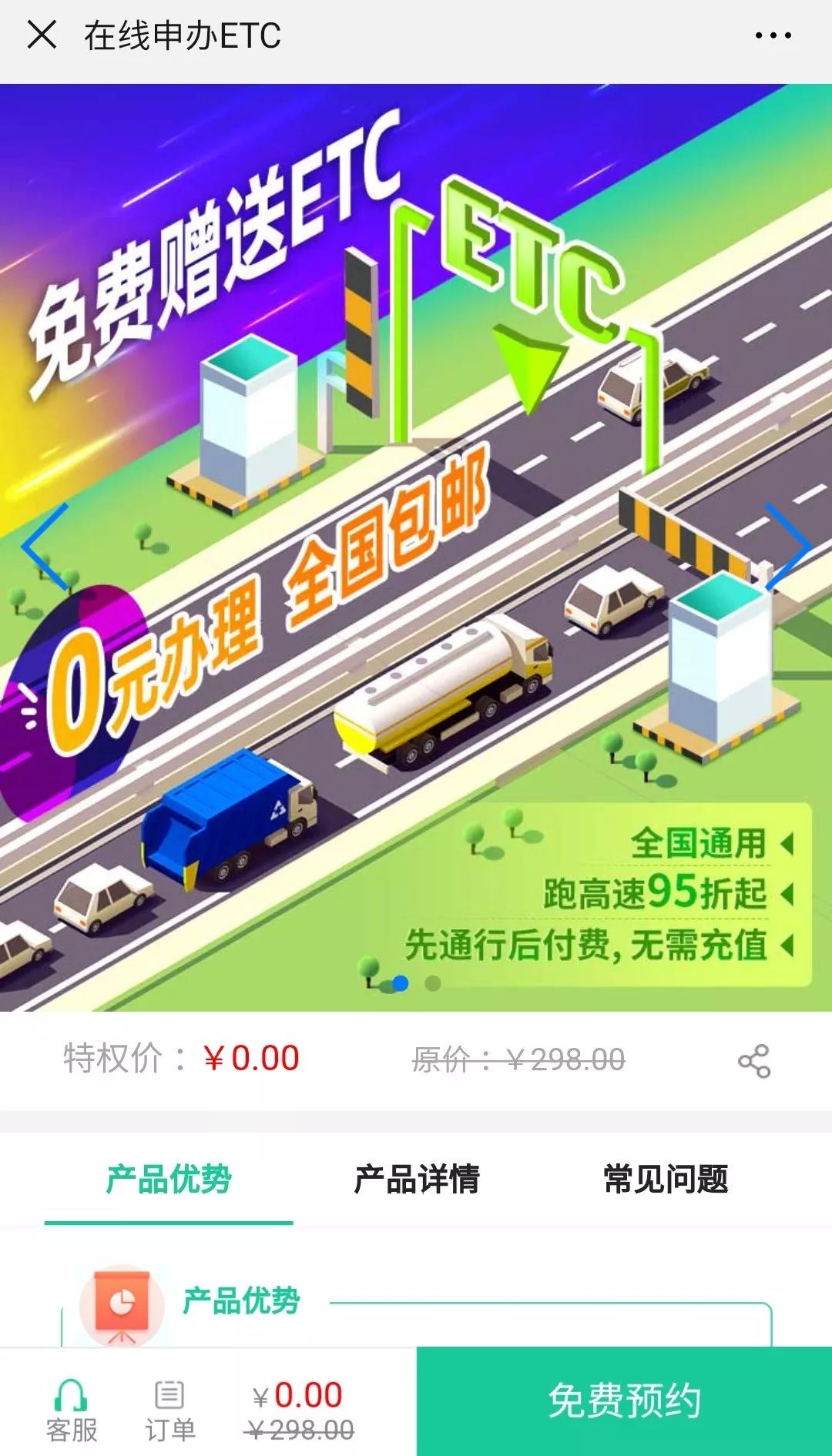The width and height of the screenshot is (832, 1456).
Task: Close the 在线申办ETC page
Action: (42, 35)
